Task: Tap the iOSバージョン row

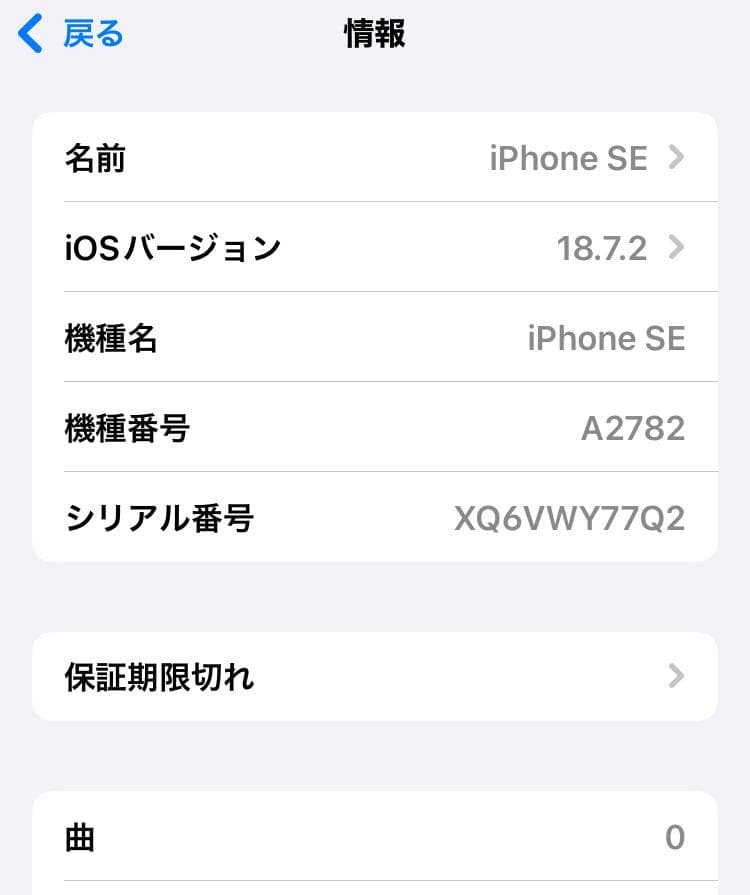Action: (x=375, y=247)
